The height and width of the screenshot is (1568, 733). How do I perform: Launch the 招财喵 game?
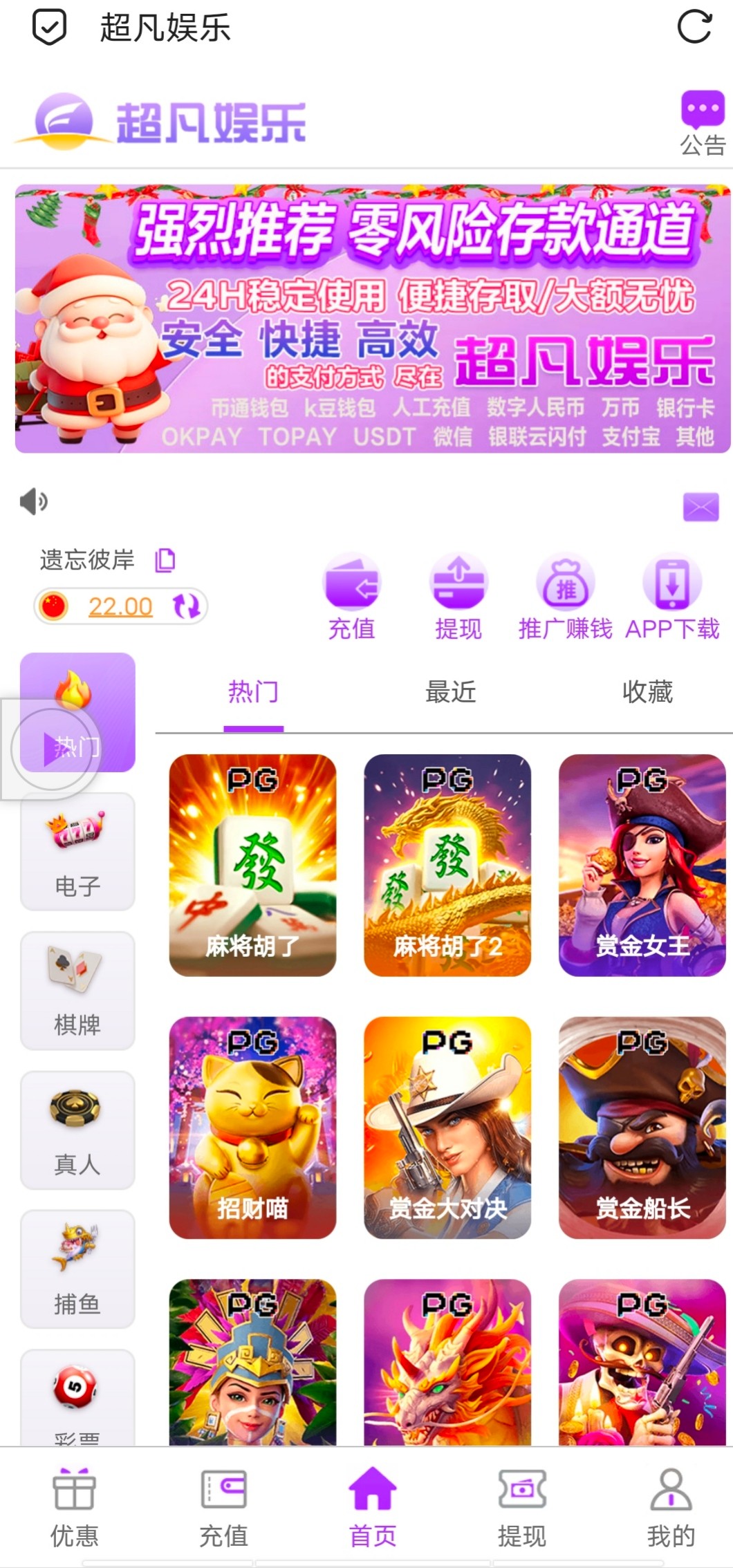[252, 1127]
